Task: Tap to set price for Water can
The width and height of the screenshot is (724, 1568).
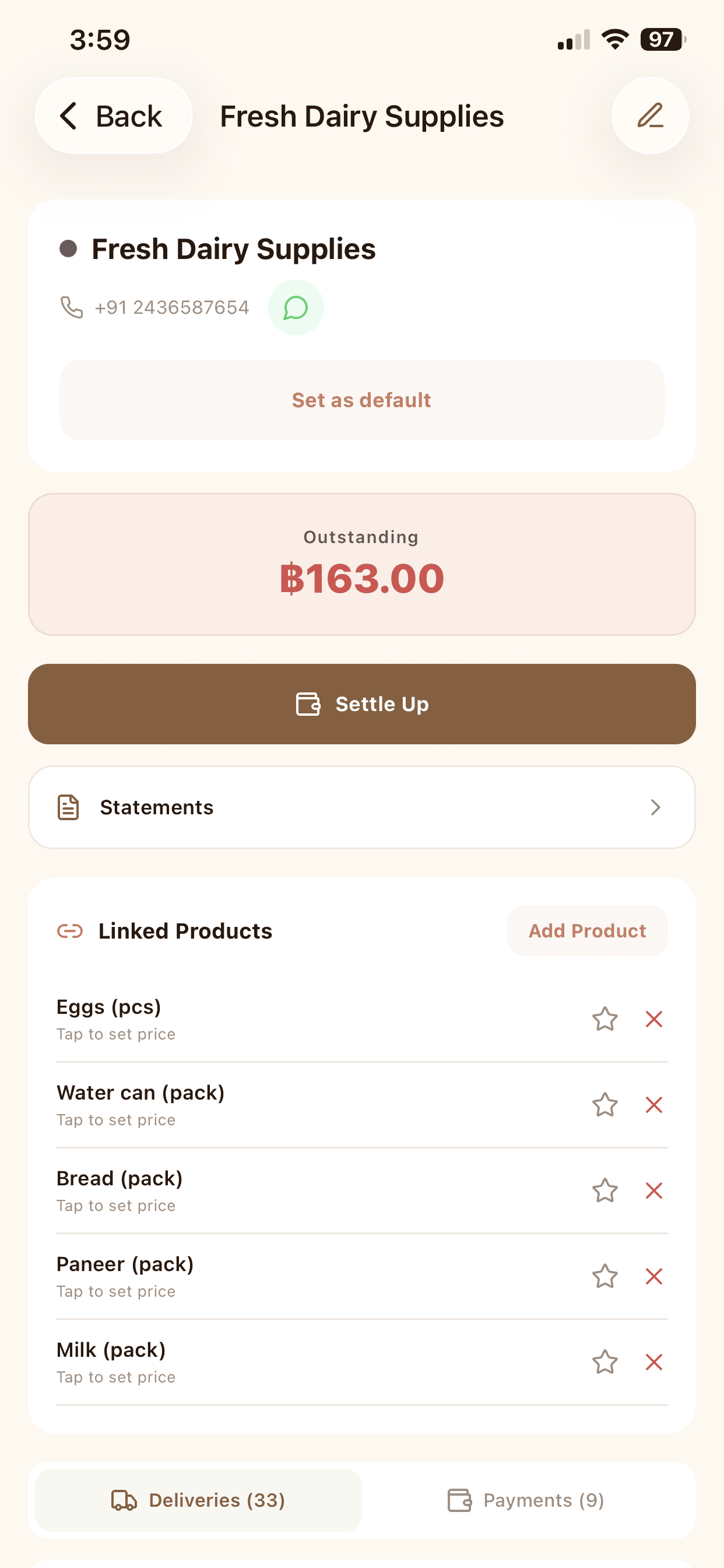Action: (x=115, y=1119)
